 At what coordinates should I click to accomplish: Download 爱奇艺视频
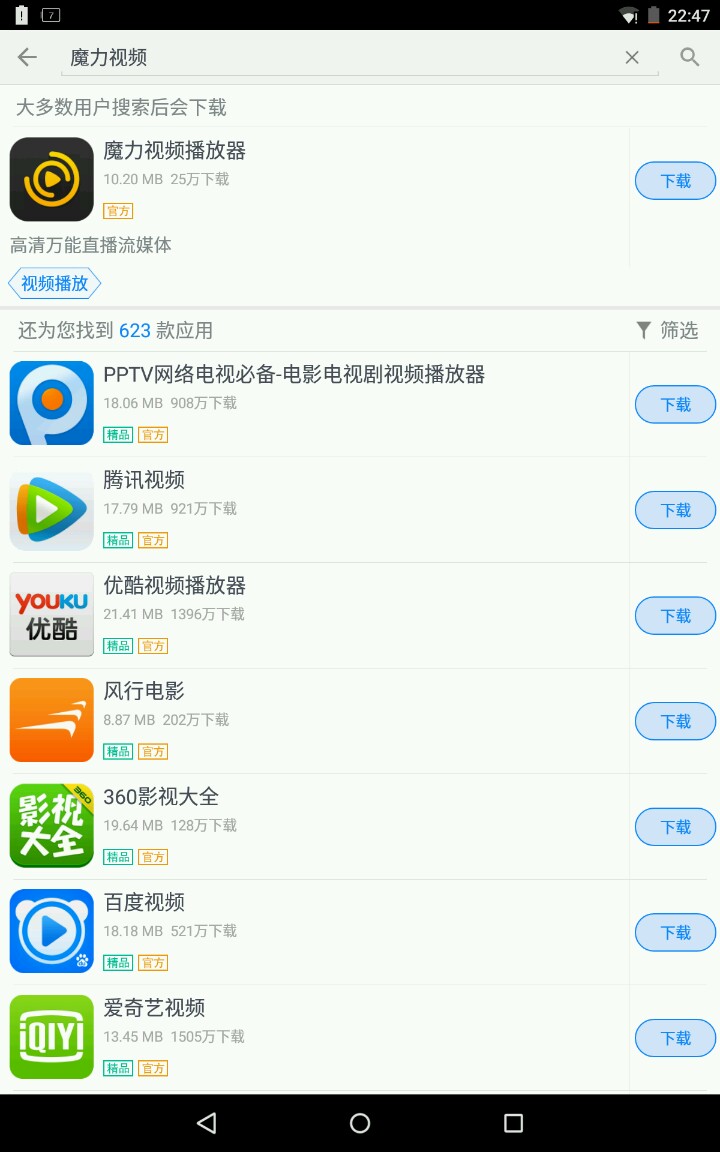click(x=675, y=1038)
